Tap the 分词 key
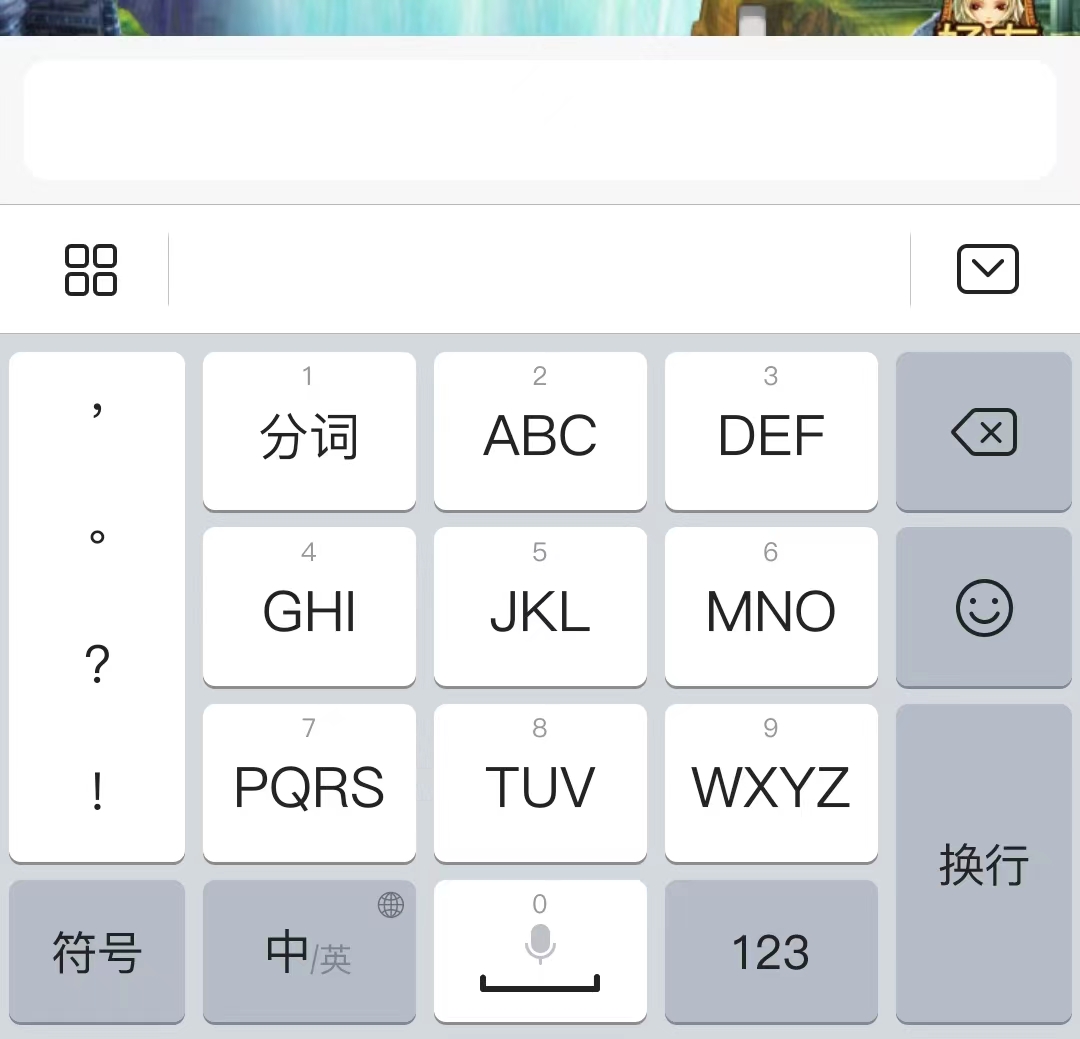Screen dimensions: 1080x1039 (x=309, y=431)
